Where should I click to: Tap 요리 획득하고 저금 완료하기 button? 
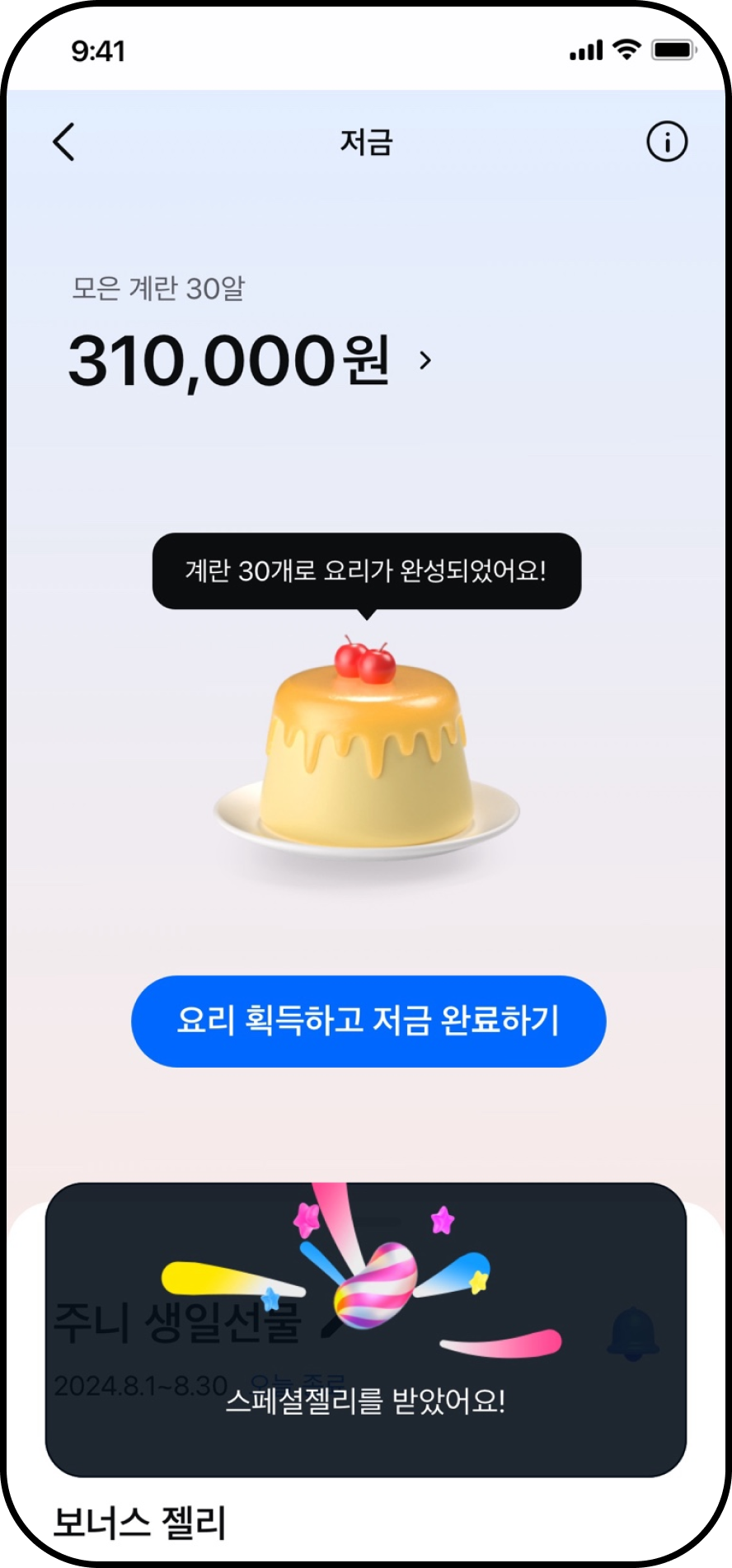pyautogui.click(x=368, y=1021)
